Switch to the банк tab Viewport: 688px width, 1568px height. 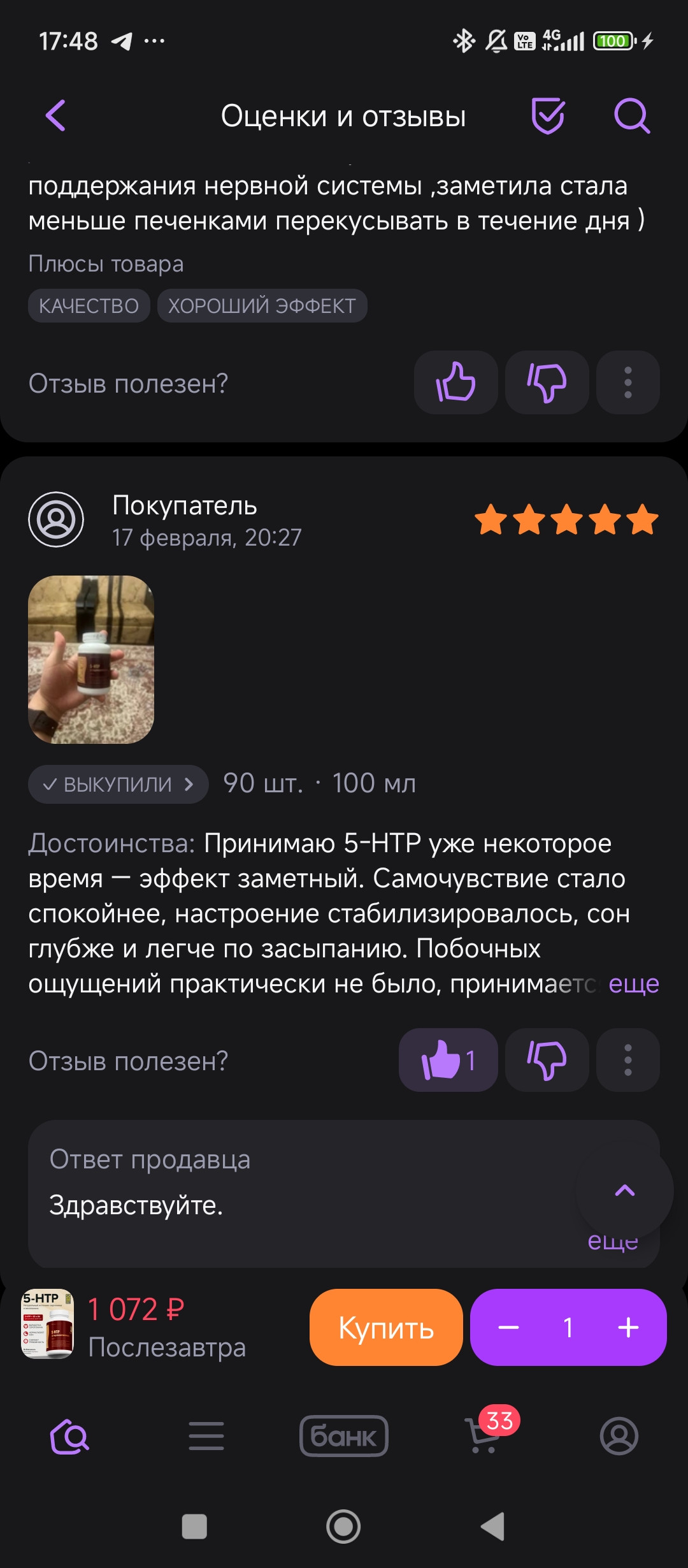click(x=344, y=1436)
